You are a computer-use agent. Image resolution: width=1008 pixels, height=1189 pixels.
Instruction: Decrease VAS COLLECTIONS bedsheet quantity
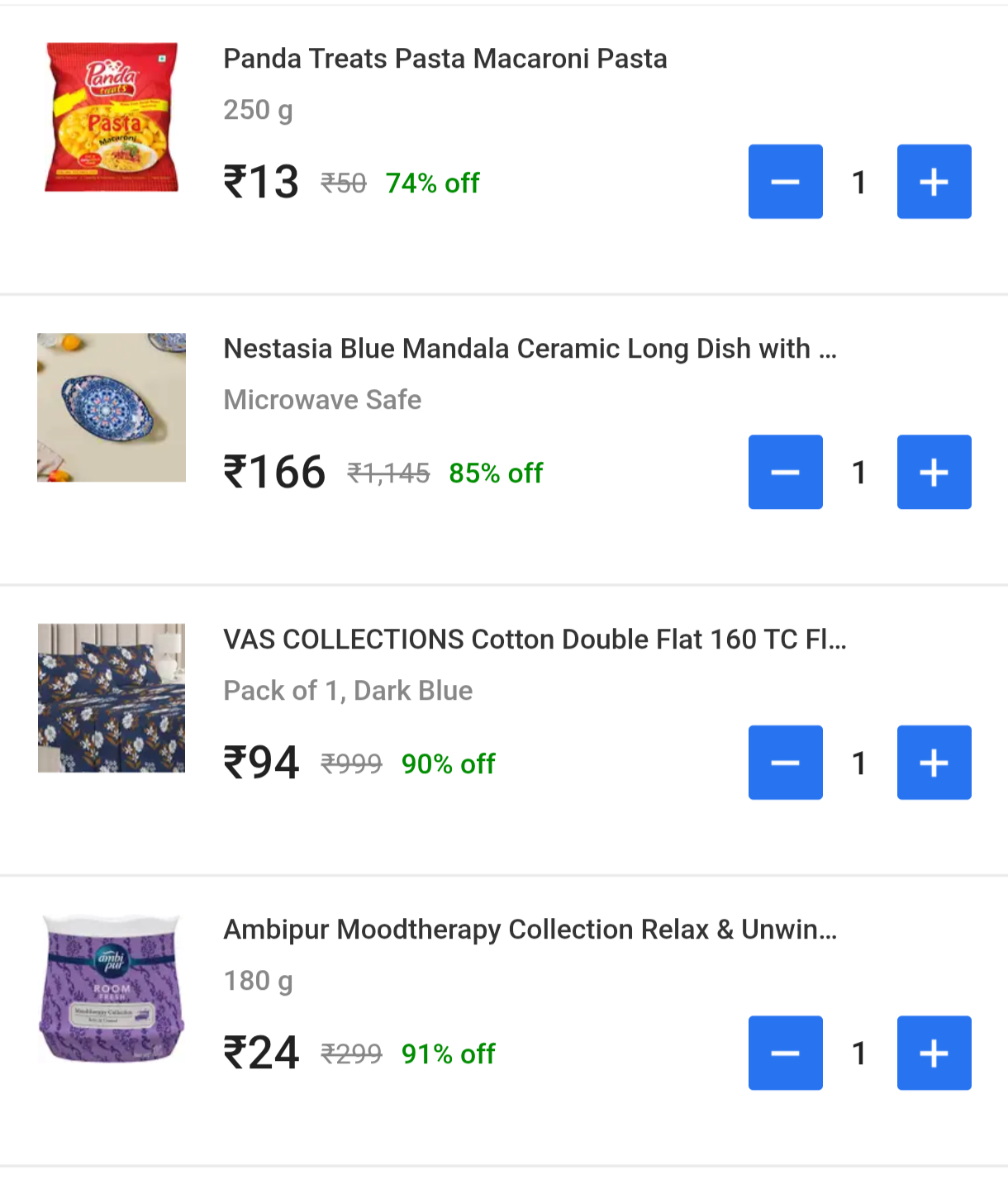pos(785,763)
